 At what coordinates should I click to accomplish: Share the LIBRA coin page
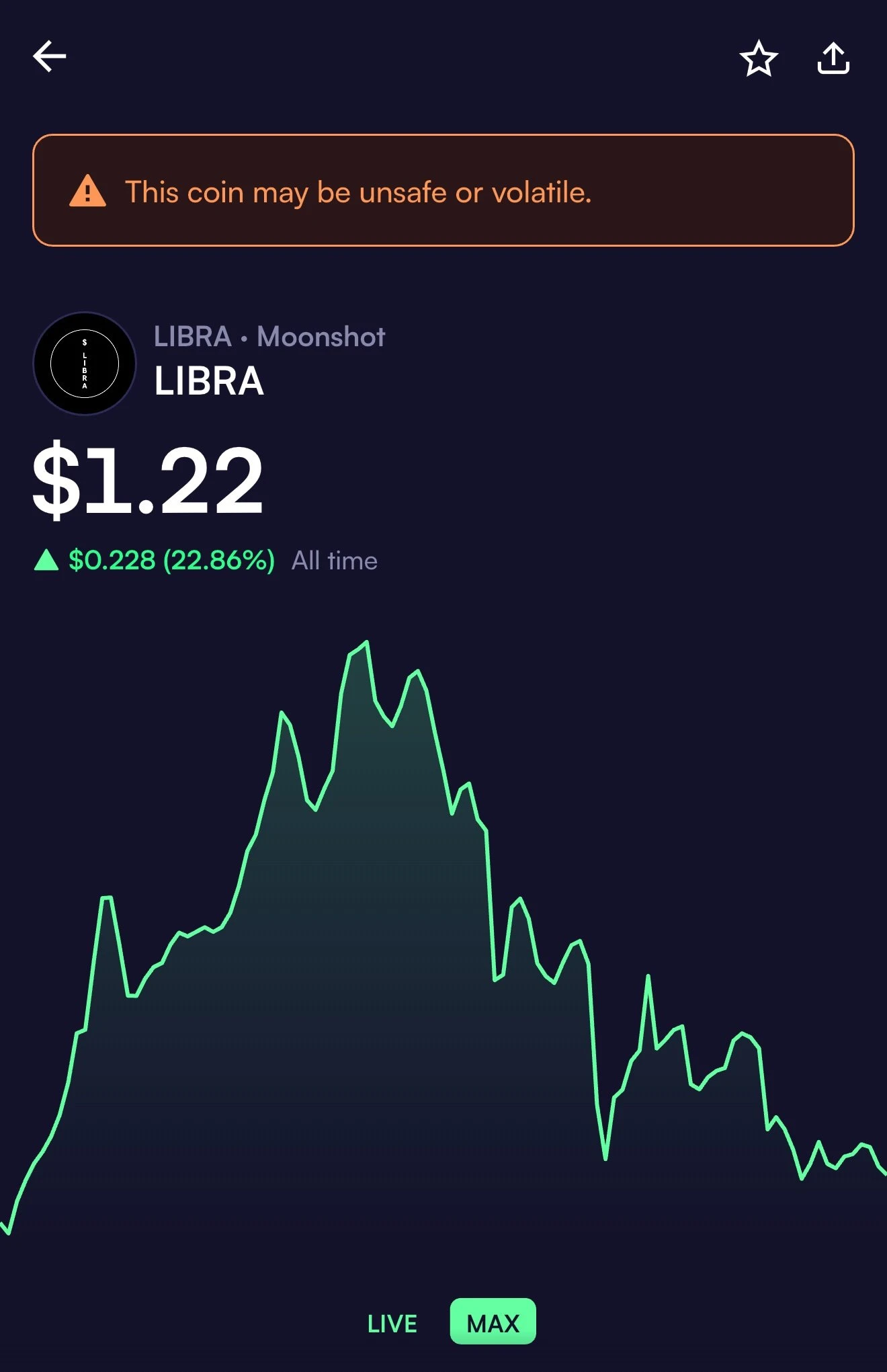pos(833,58)
